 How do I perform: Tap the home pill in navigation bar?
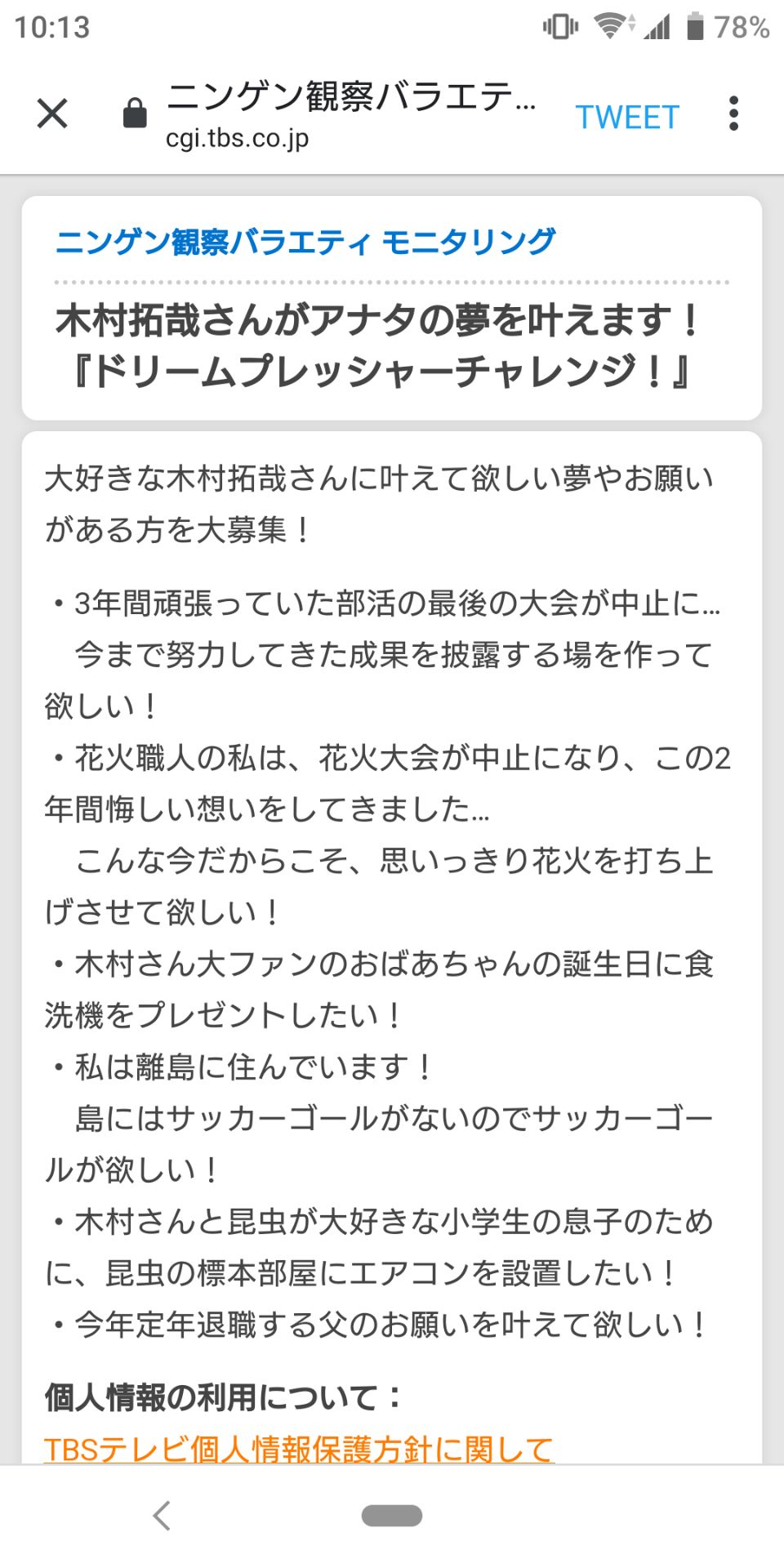coord(392,1516)
